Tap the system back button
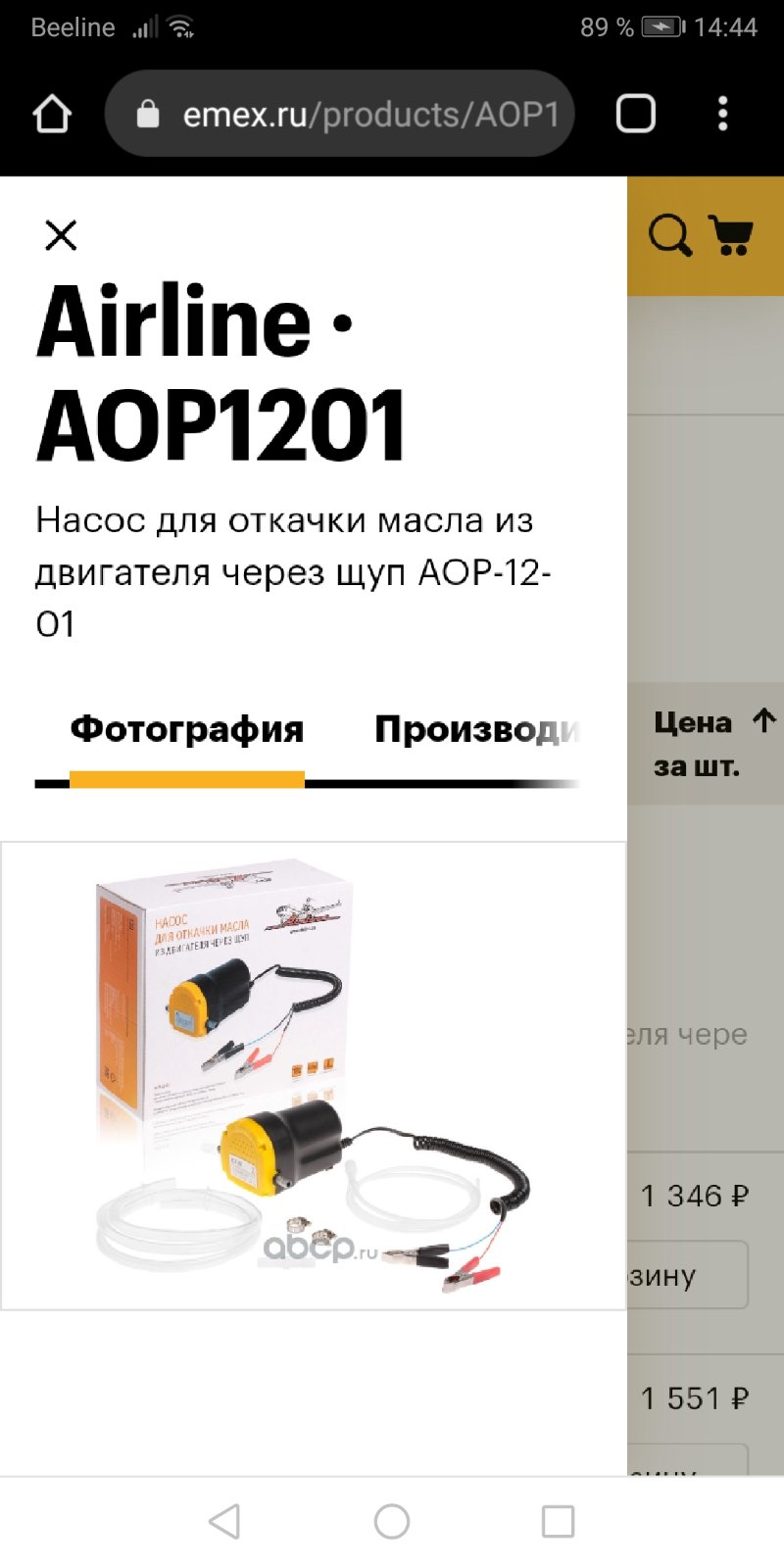The width and height of the screenshot is (784, 1568). tap(224, 1522)
